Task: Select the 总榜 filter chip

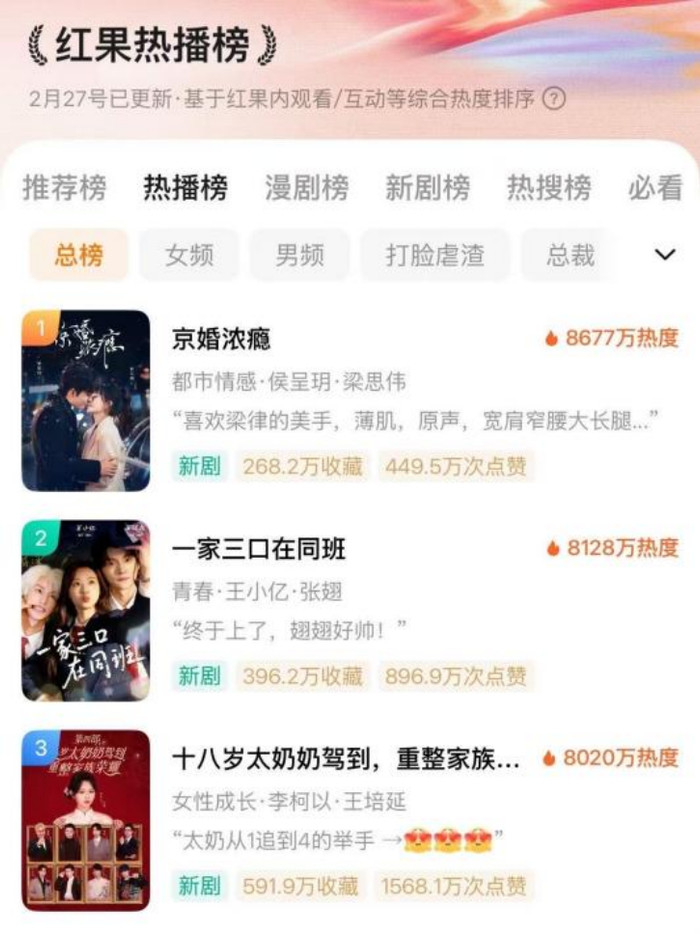Action: 79,255
